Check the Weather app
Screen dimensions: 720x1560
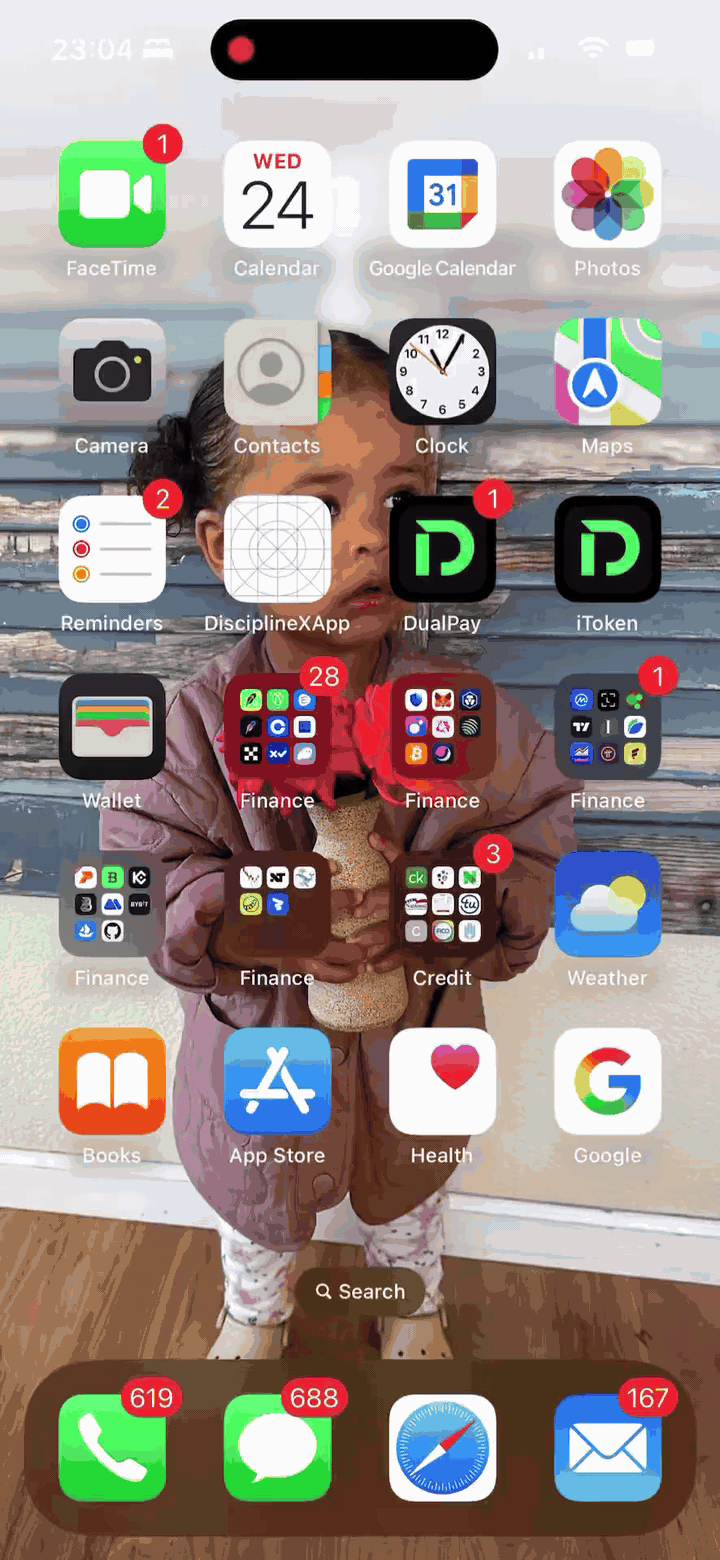(607, 904)
